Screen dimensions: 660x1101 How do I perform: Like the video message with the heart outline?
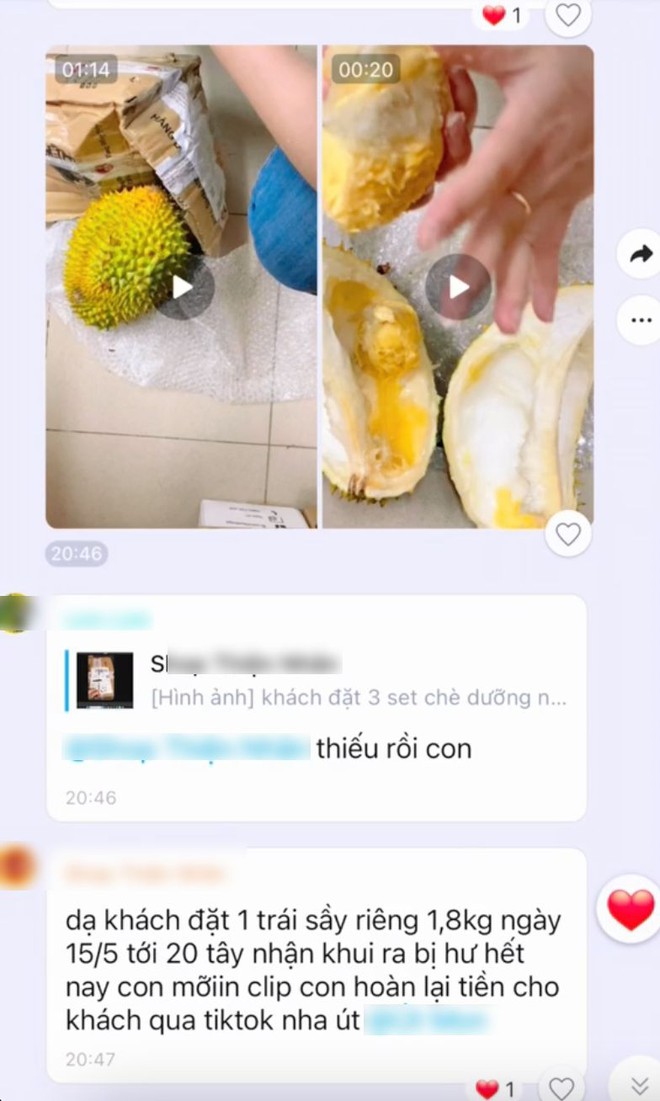pyautogui.click(x=568, y=534)
